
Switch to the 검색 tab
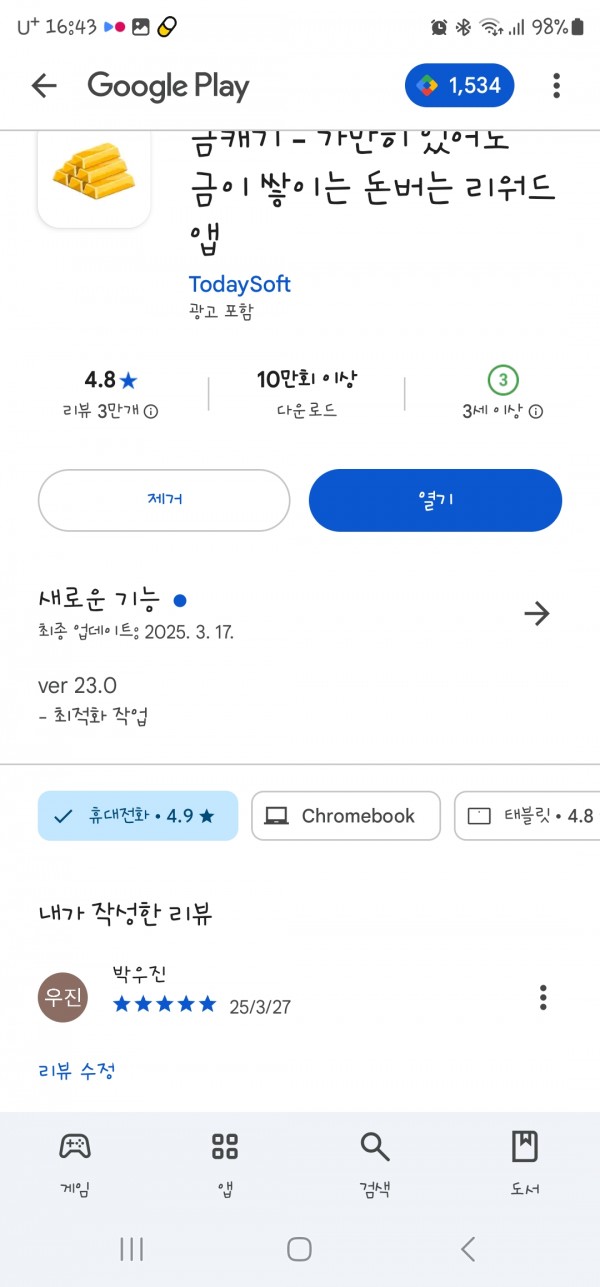click(x=375, y=1165)
